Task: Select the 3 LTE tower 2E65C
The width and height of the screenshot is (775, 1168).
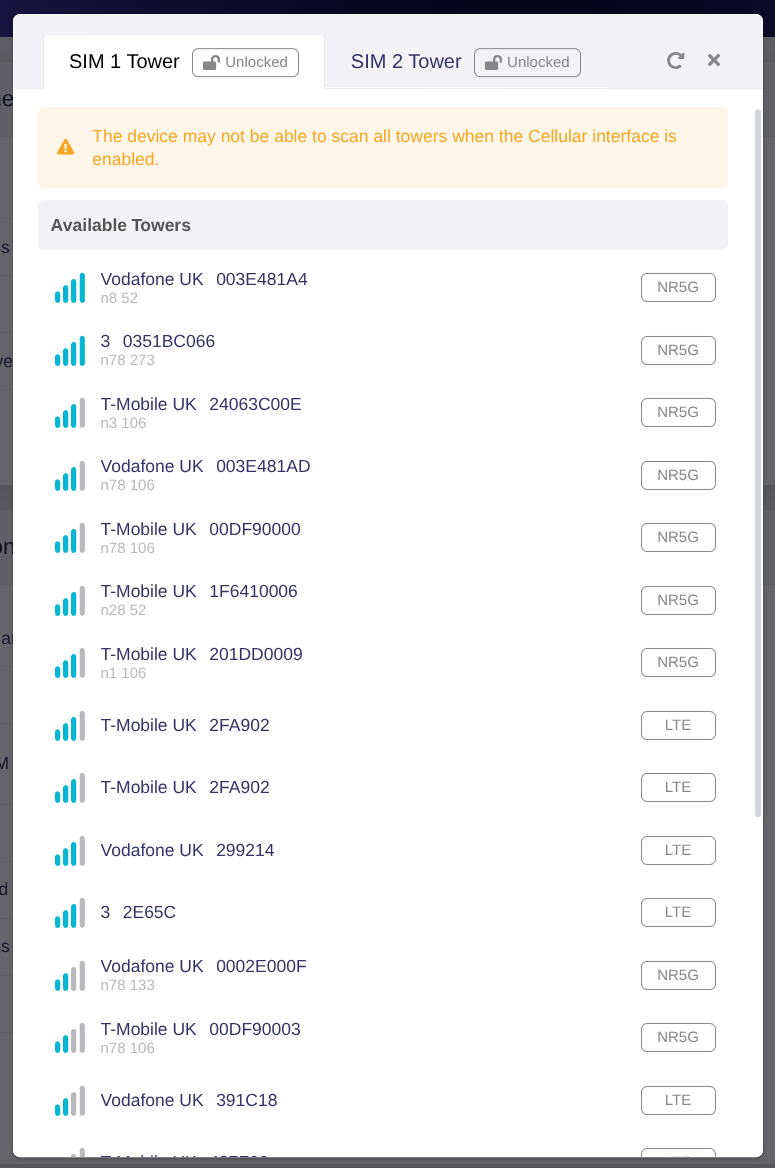Action: (x=138, y=912)
